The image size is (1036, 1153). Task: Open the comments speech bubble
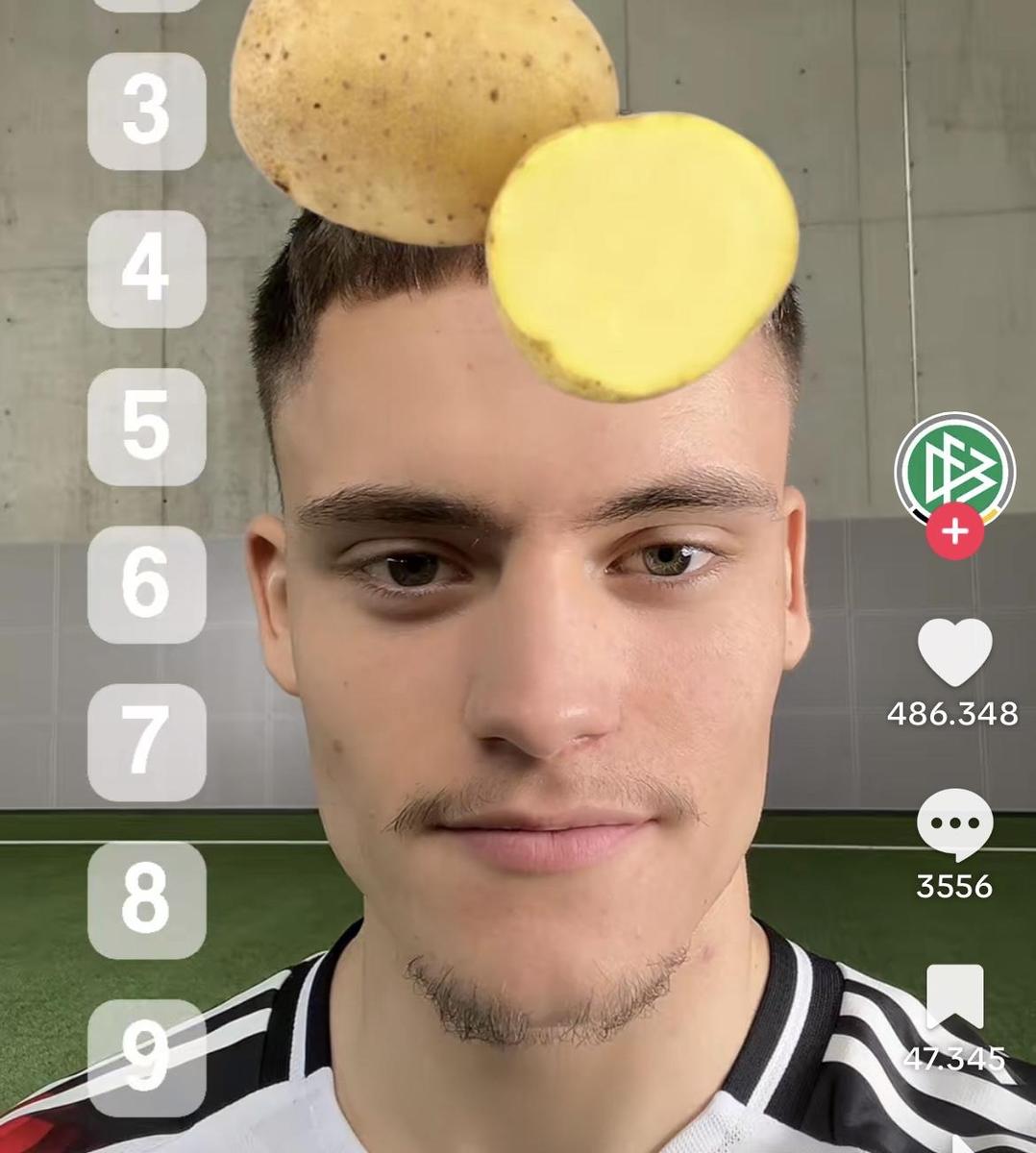pos(954,824)
